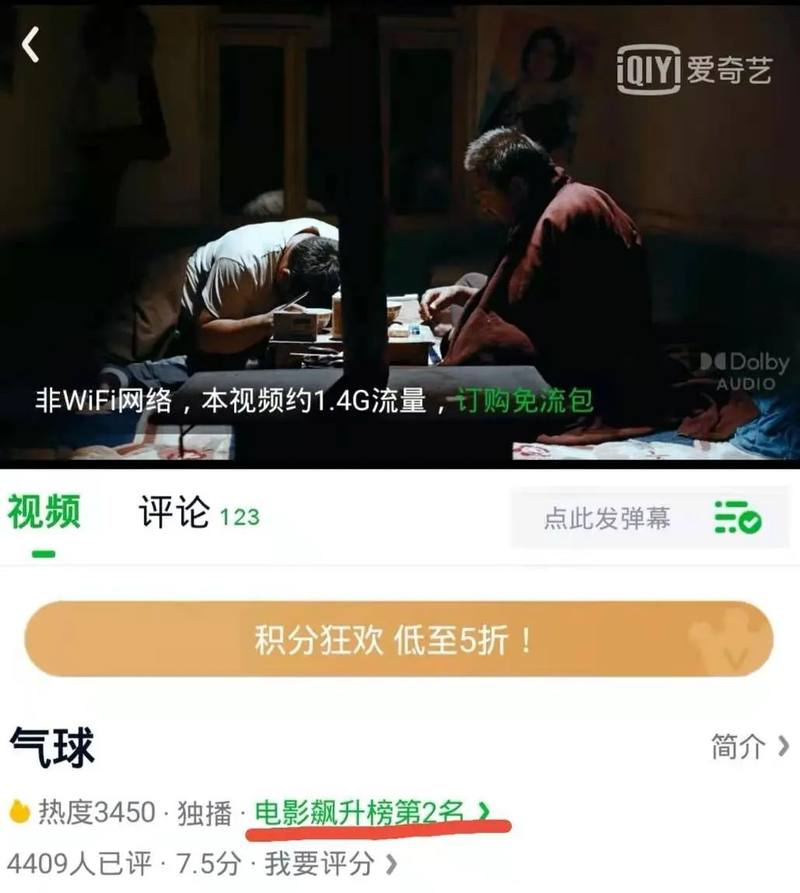Screen dimensions: 800x893
Task: Expand the 简介 movie introduction
Action: click(750, 746)
